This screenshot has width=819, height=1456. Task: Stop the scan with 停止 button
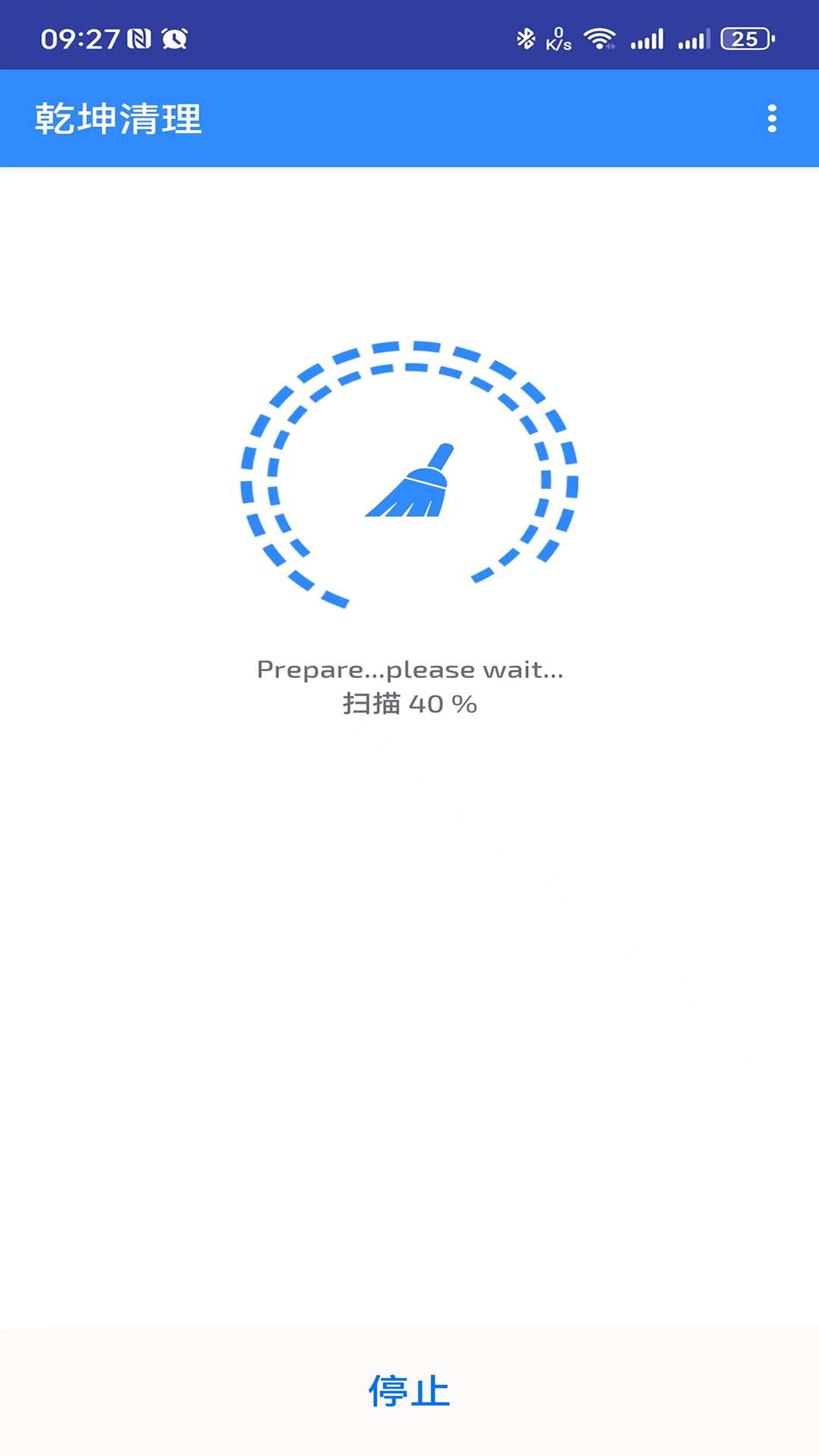tap(409, 1392)
